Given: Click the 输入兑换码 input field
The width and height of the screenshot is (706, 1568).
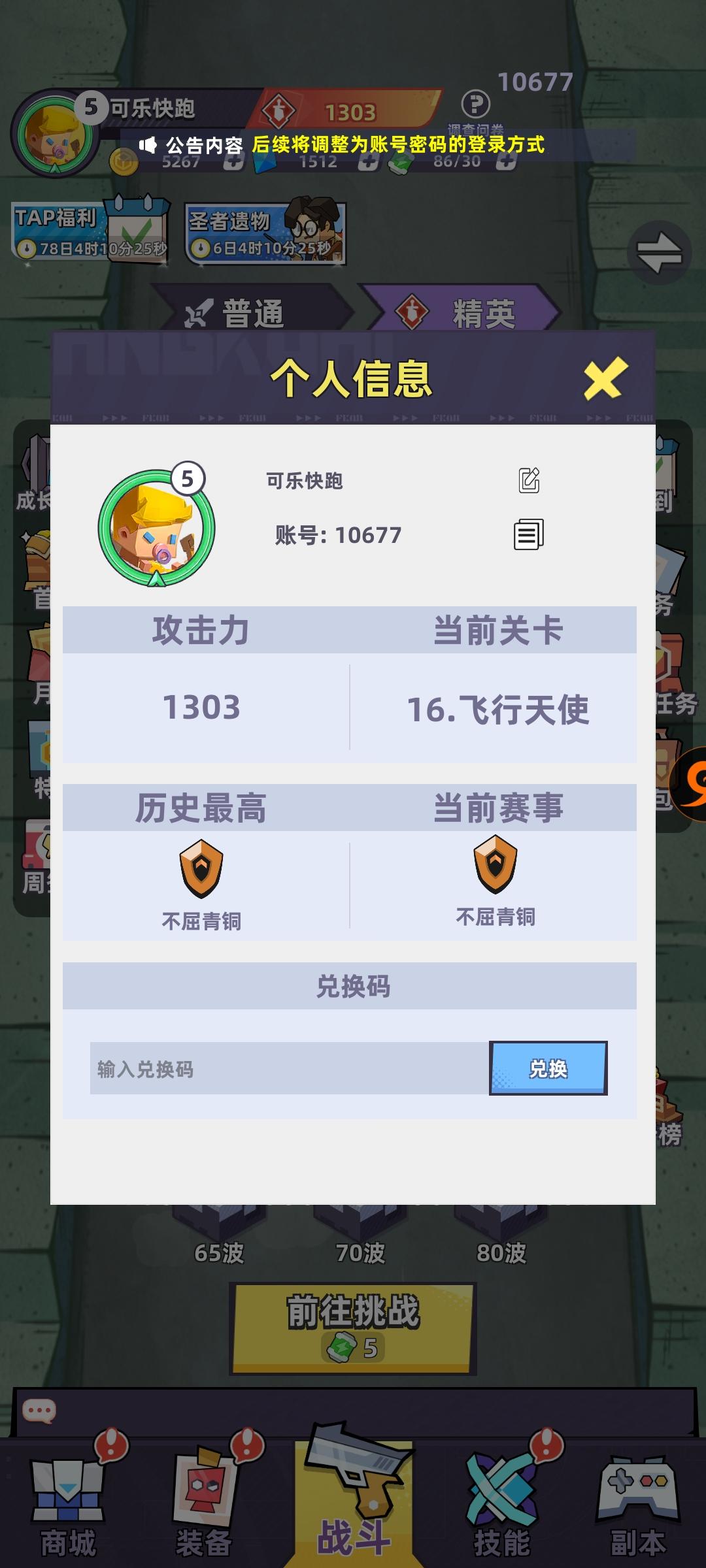Looking at the screenshot, I should click(281, 1070).
